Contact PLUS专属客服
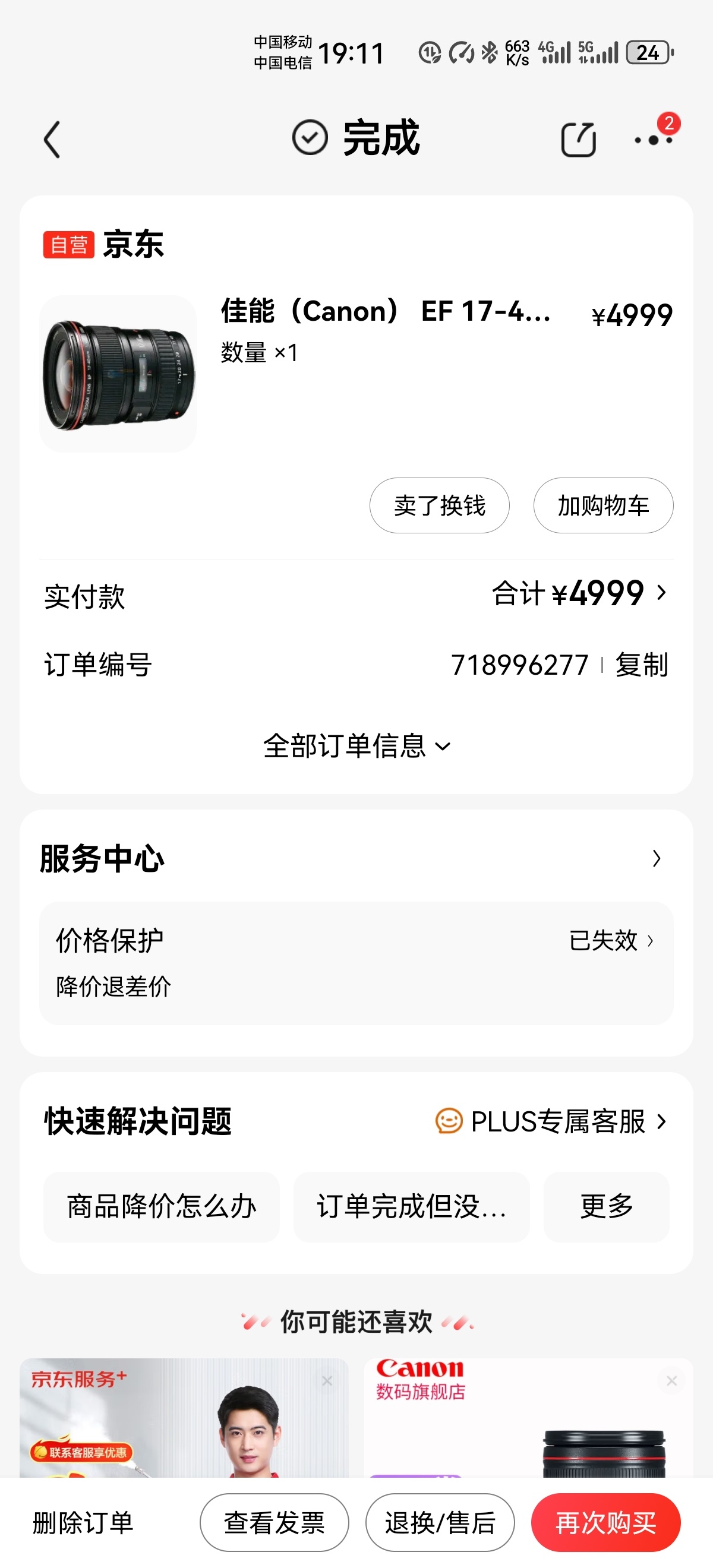The width and height of the screenshot is (713, 1568). [551, 1121]
